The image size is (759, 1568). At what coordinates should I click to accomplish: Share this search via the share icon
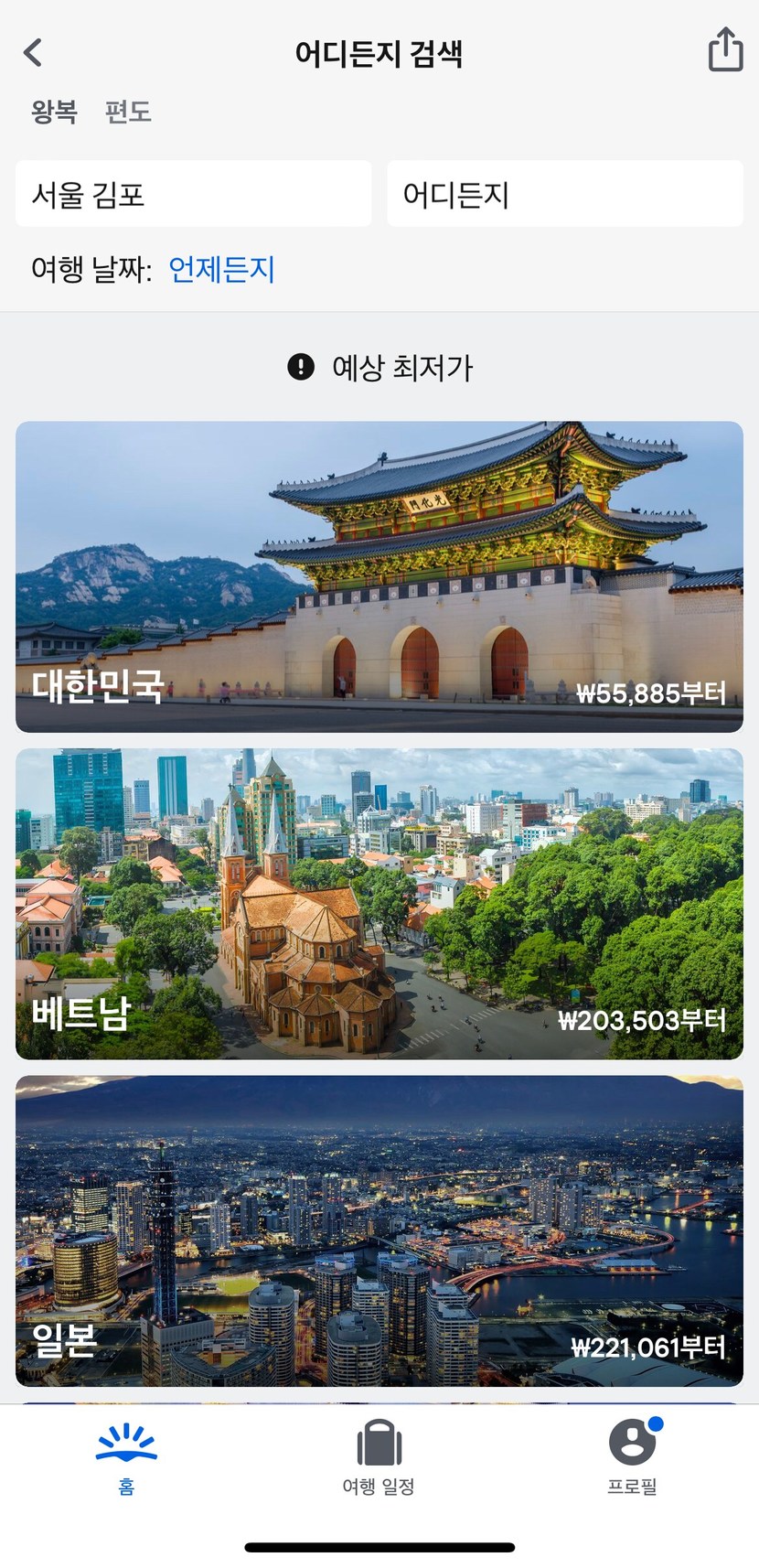[x=725, y=50]
